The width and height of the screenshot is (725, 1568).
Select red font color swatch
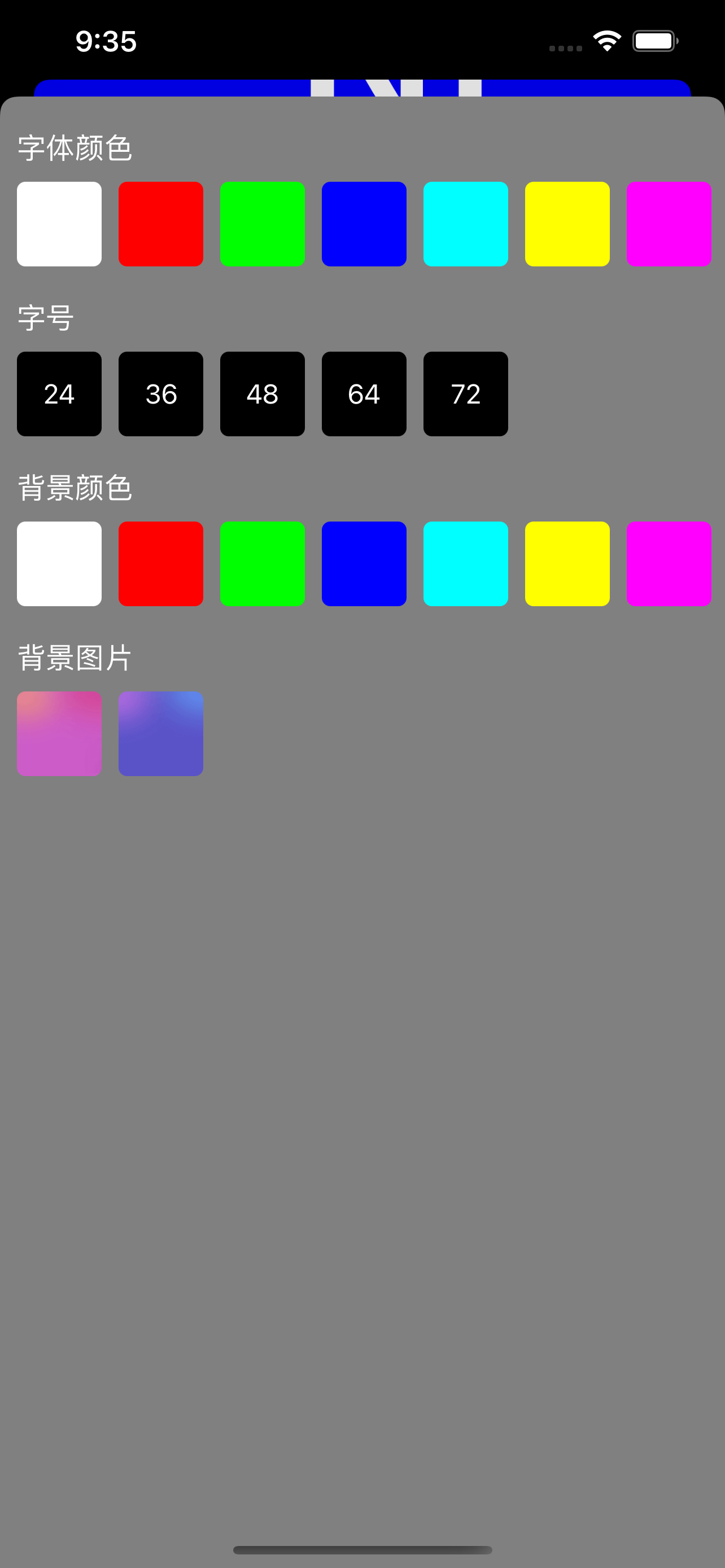click(x=161, y=224)
